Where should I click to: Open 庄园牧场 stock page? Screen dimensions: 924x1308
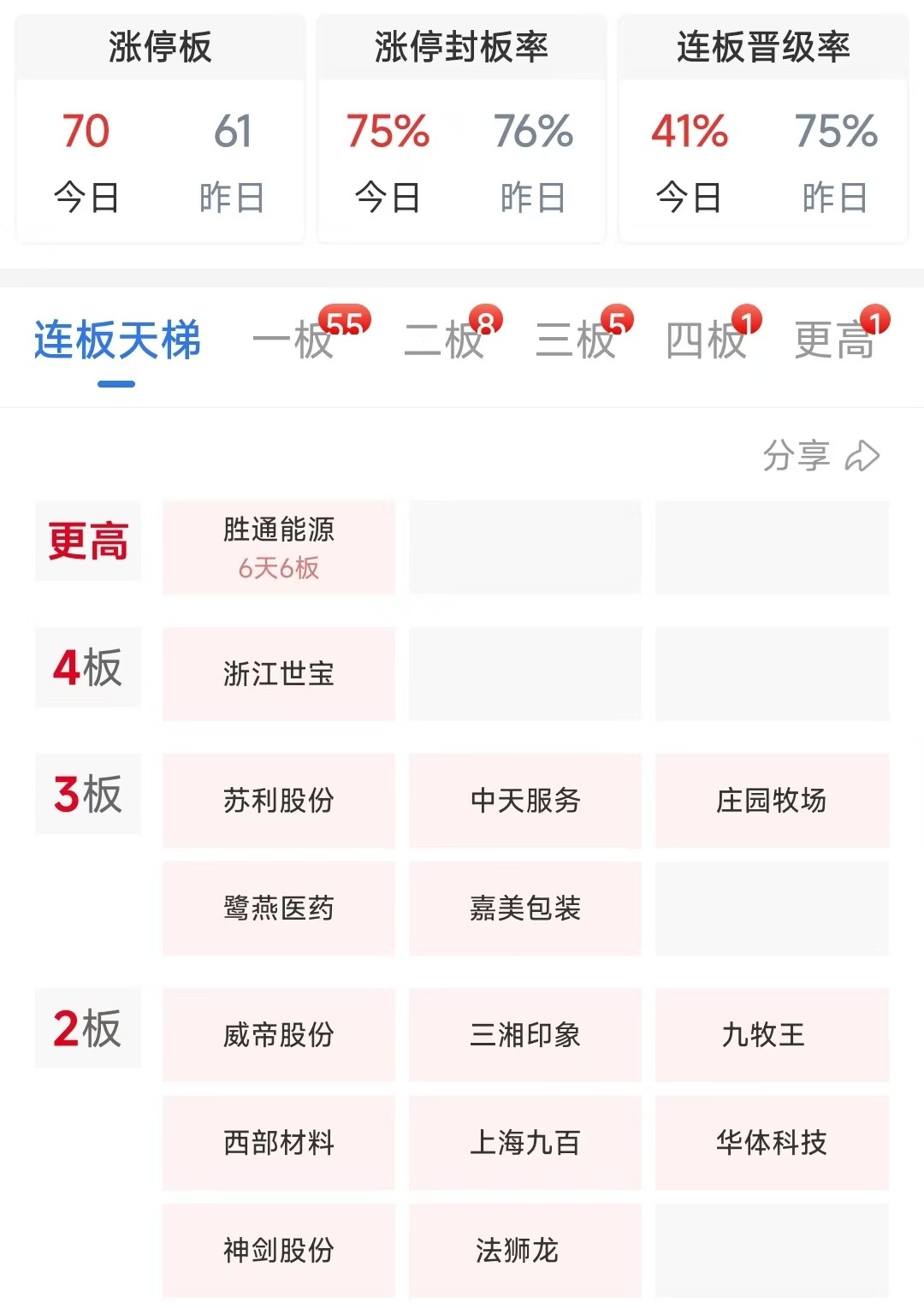click(772, 801)
